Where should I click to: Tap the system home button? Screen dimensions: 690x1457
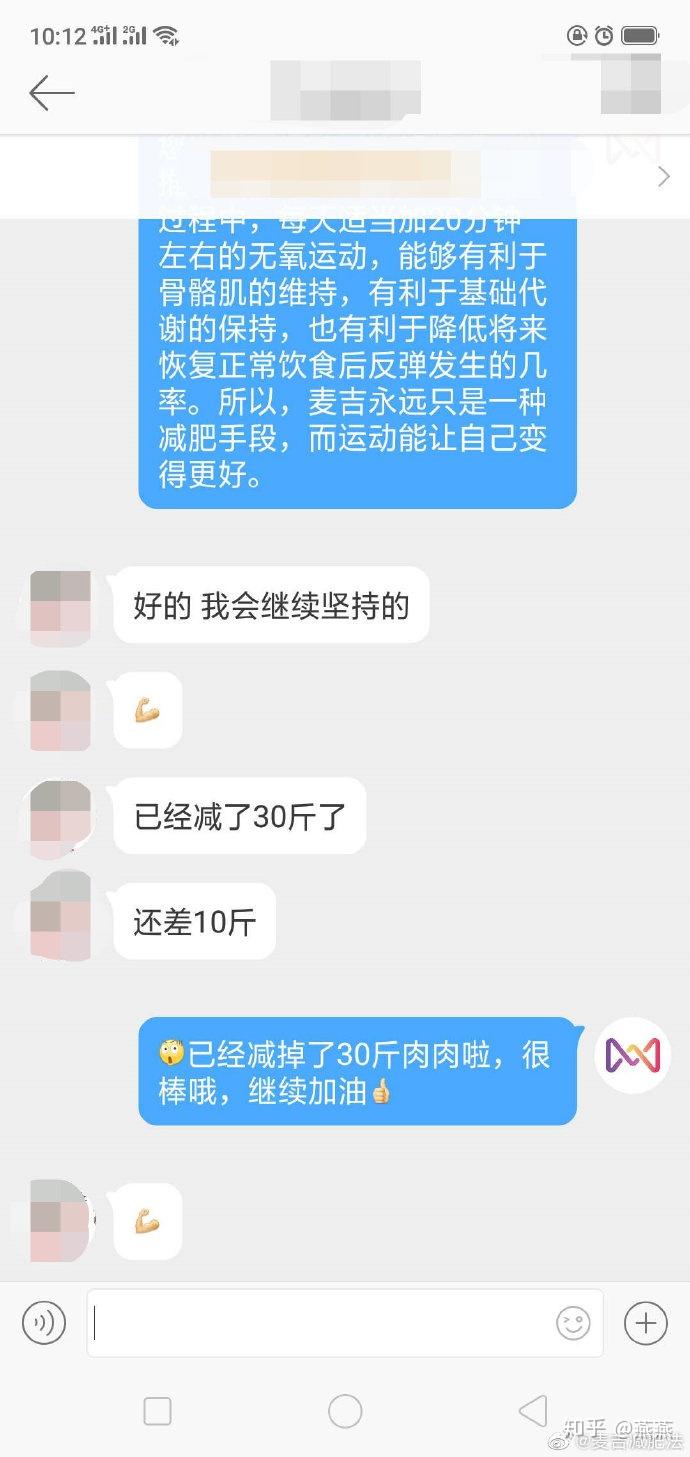(345, 1411)
